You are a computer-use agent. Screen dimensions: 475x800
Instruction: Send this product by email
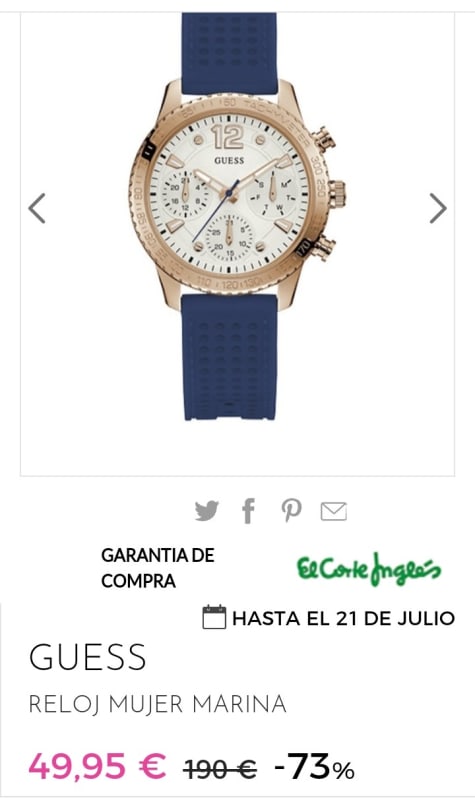334,511
